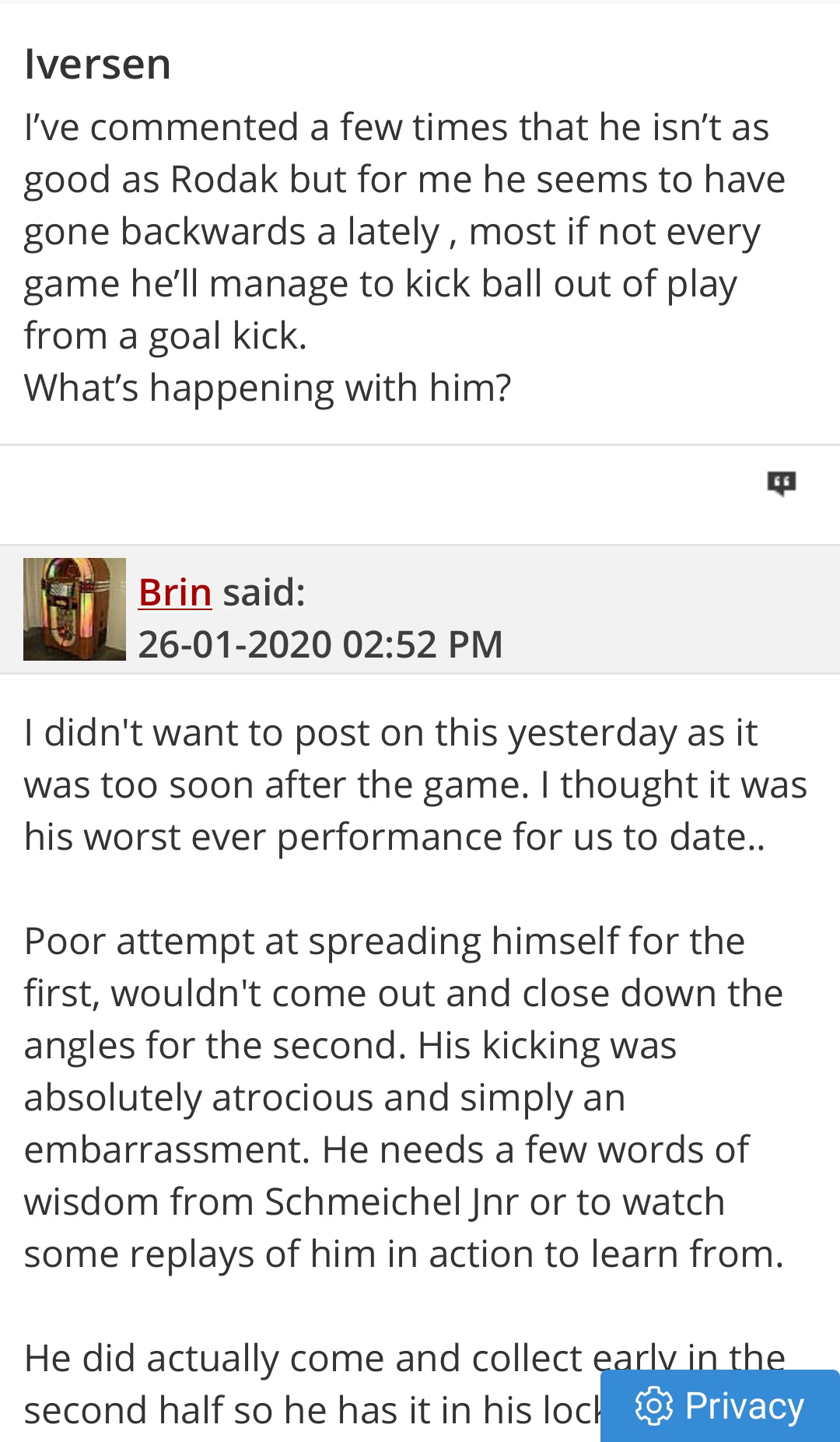840x1442 pixels.
Task: Open Brin's profile link
Action: (175, 592)
